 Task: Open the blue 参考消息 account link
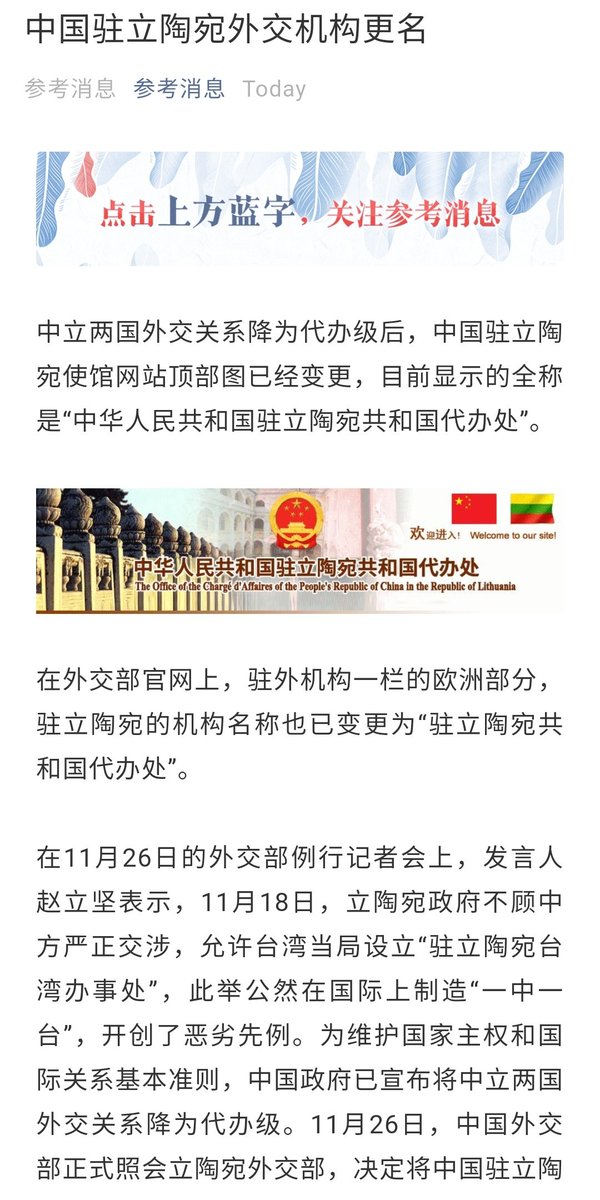coord(180,88)
